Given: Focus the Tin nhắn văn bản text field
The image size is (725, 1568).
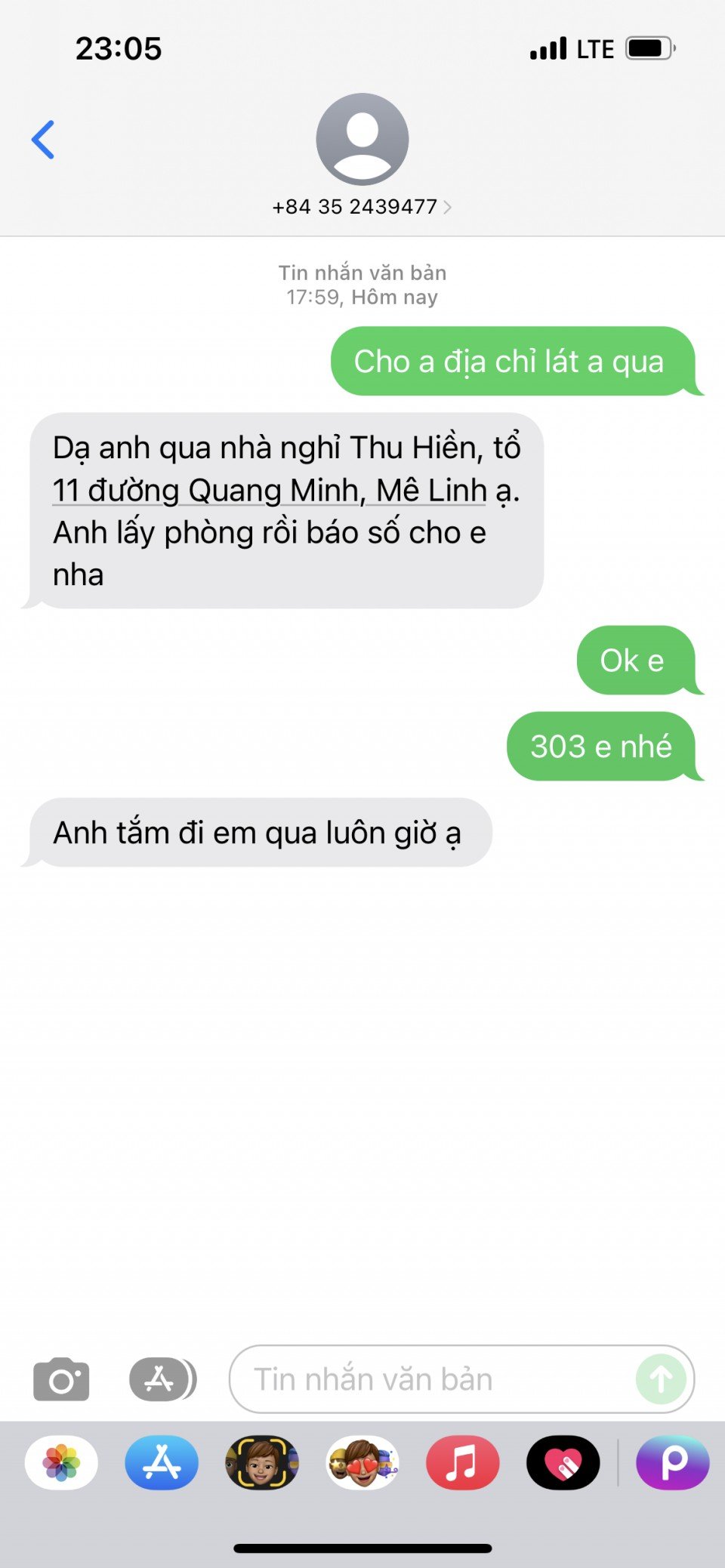Looking at the screenshot, I should point(438,1380).
